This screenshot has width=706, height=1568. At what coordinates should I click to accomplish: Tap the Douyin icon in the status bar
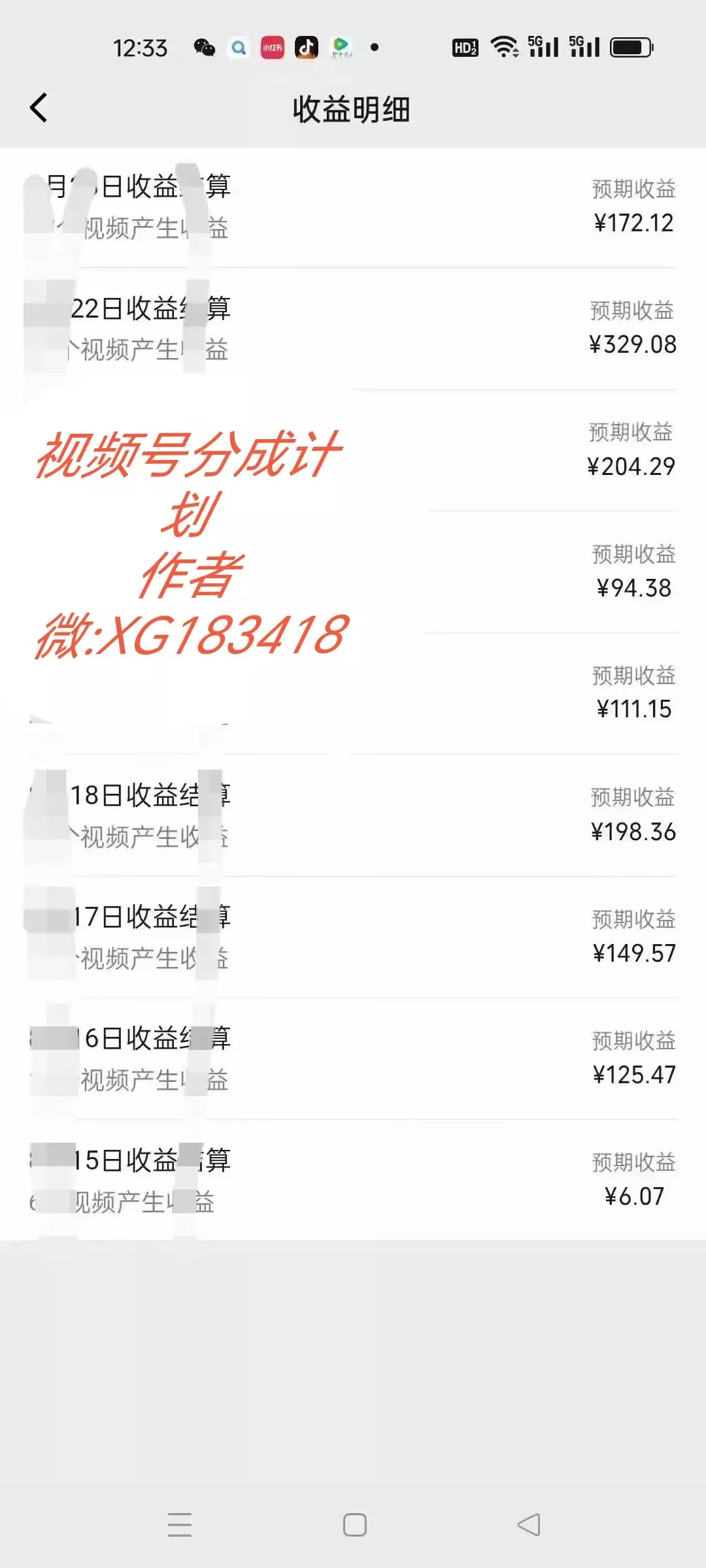pos(307,46)
